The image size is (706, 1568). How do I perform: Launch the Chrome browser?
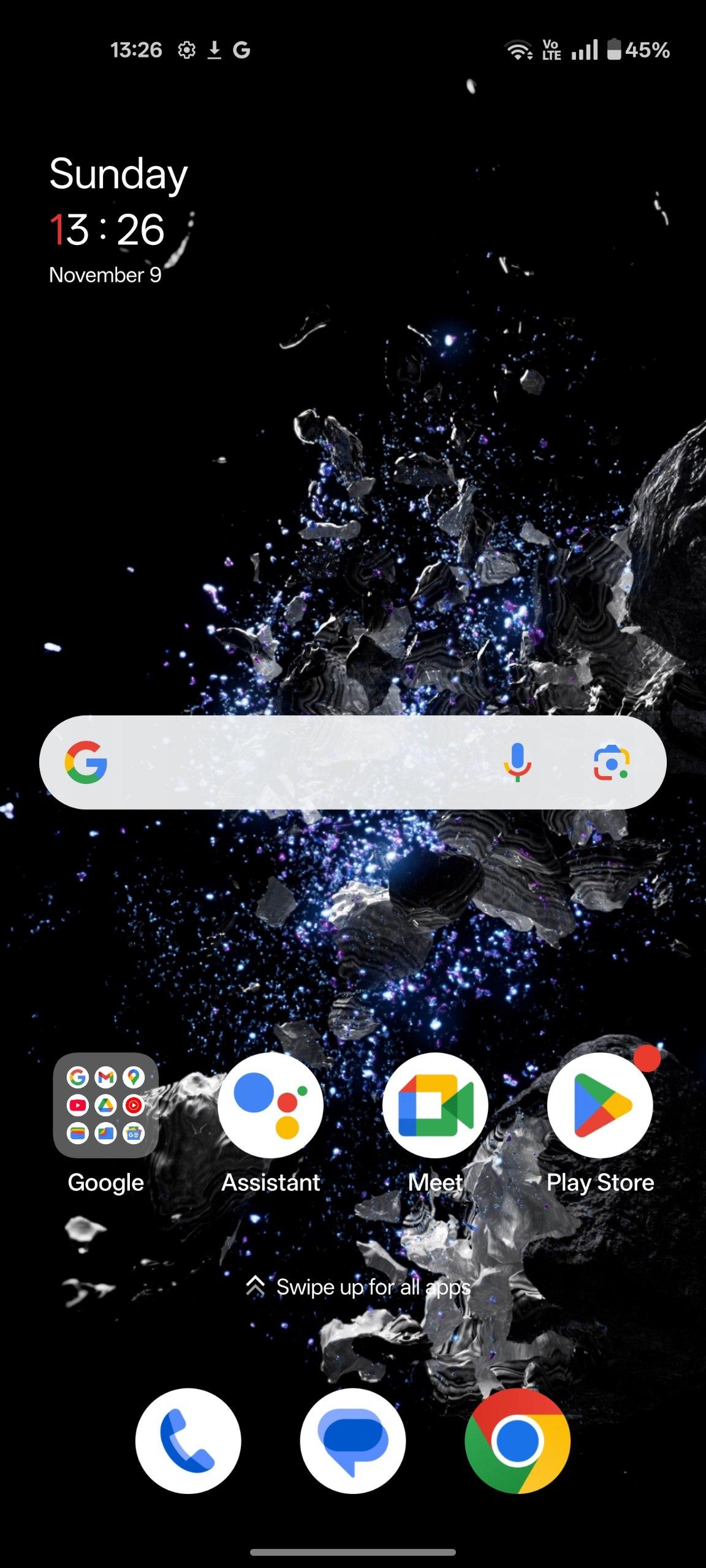pyautogui.click(x=517, y=1441)
